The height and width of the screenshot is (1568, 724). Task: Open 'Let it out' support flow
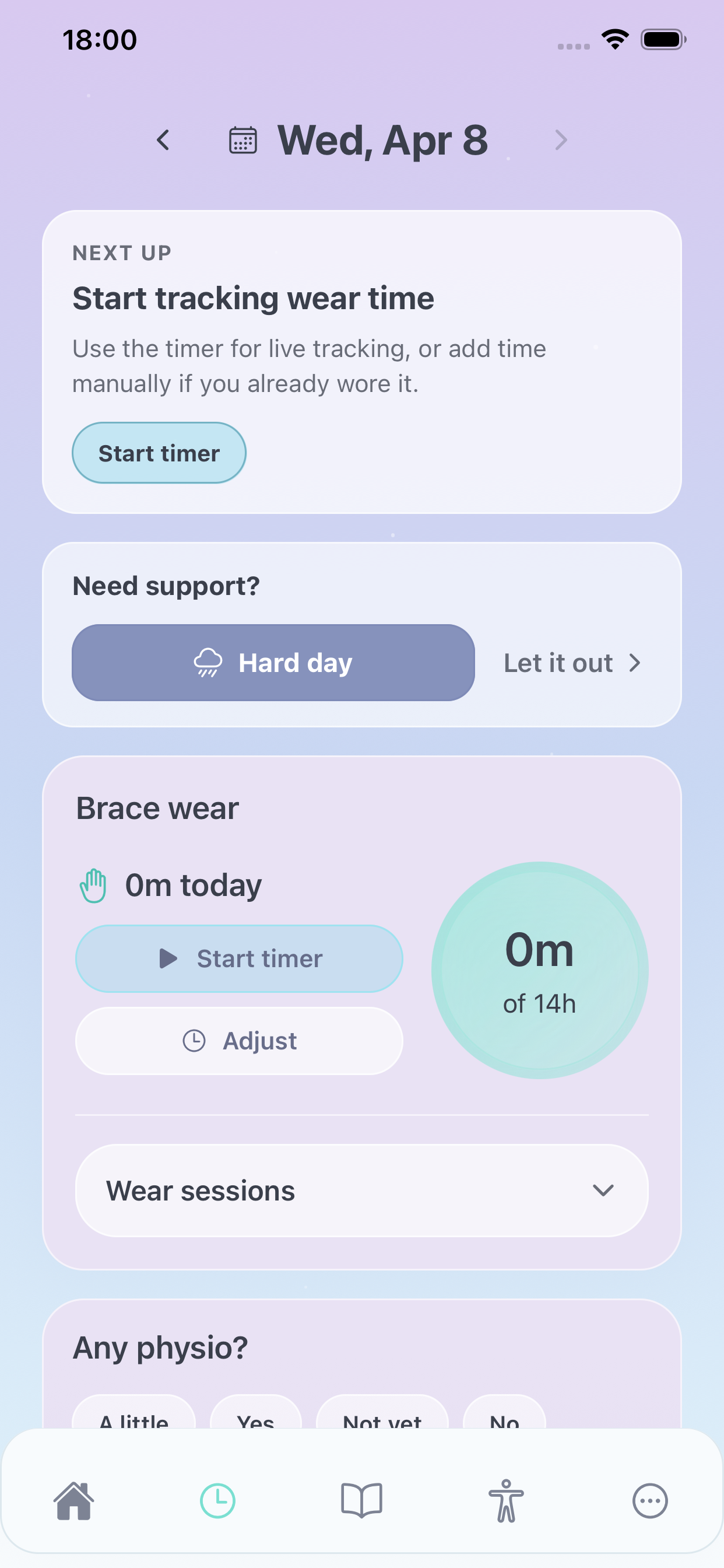tap(571, 663)
